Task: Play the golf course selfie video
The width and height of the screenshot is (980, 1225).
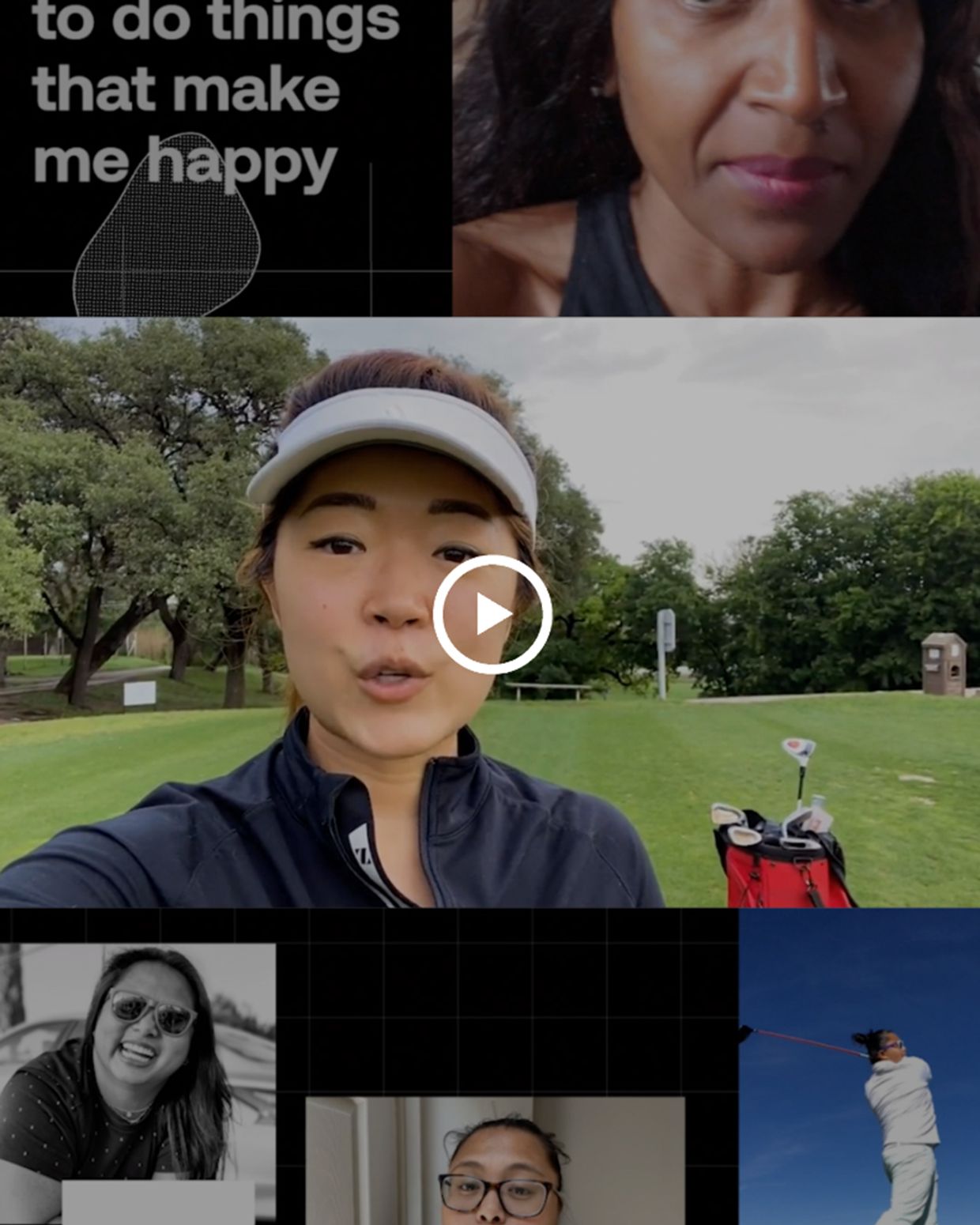Action: coord(492,614)
